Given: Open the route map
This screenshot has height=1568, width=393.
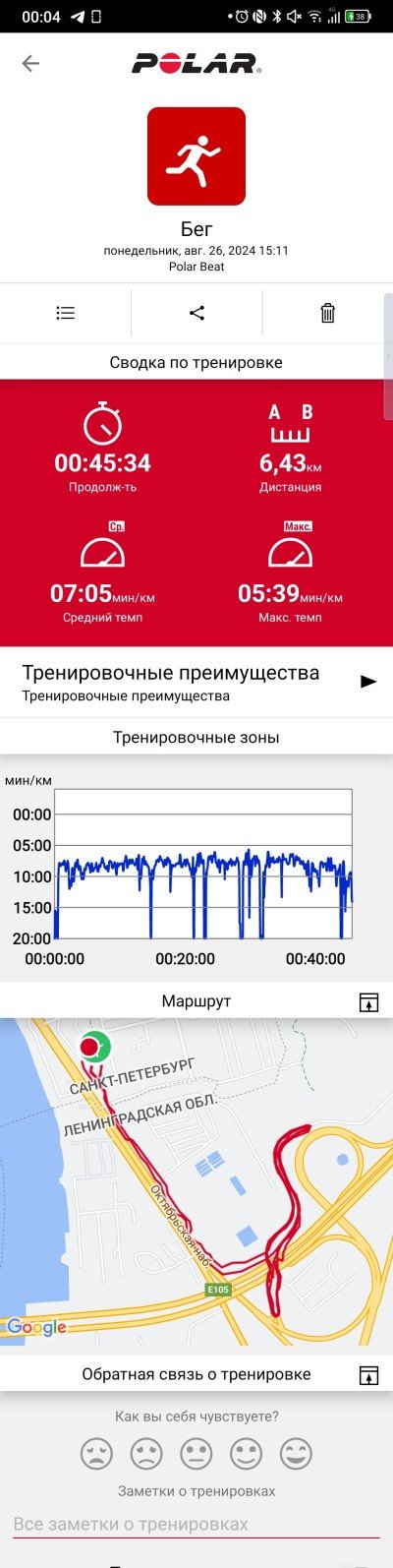Looking at the screenshot, I should pyautogui.click(x=196, y=1181).
